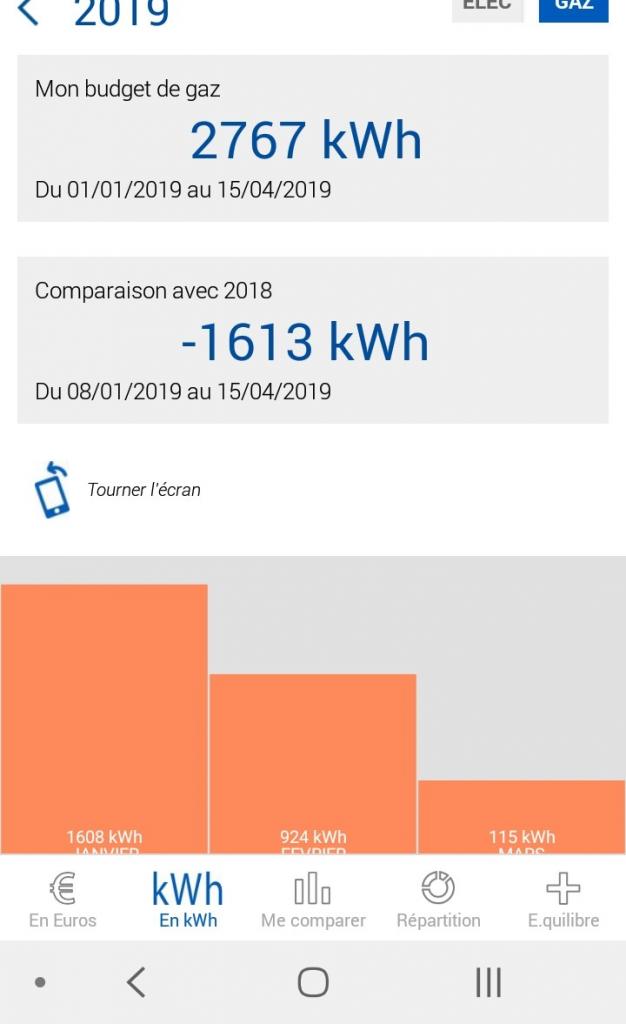626x1024 pixels.
Task: Go to the home screen
Action: coord(313,982)
